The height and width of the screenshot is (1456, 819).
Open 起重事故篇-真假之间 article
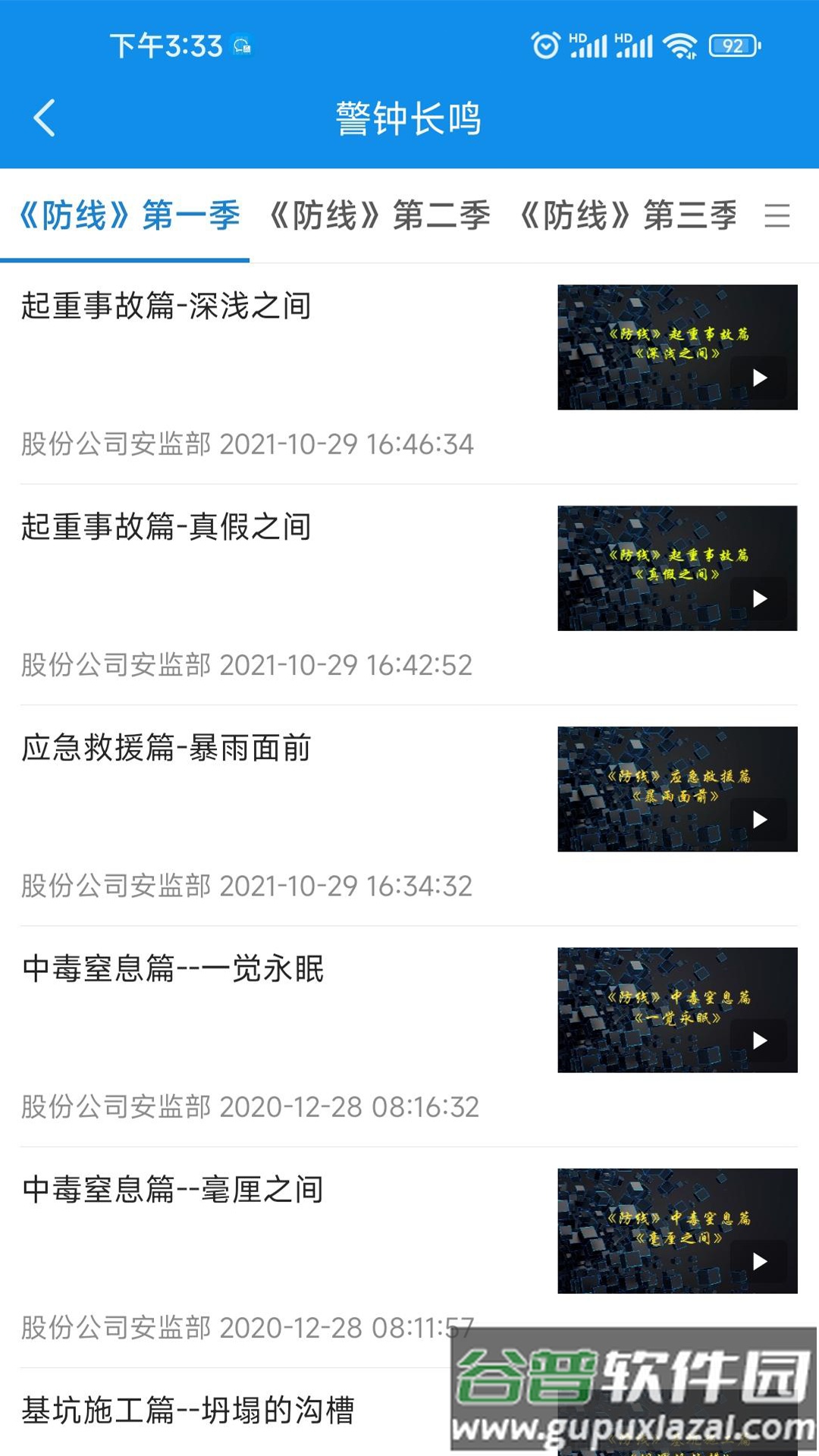166,526
